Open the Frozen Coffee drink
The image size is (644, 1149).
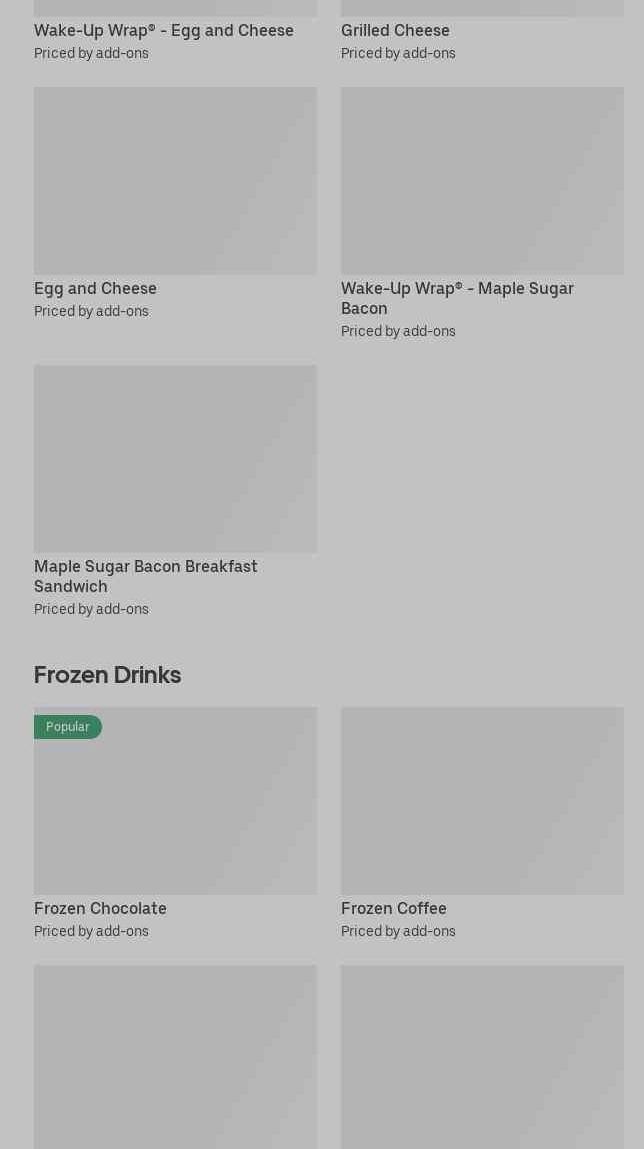[481, 802]
